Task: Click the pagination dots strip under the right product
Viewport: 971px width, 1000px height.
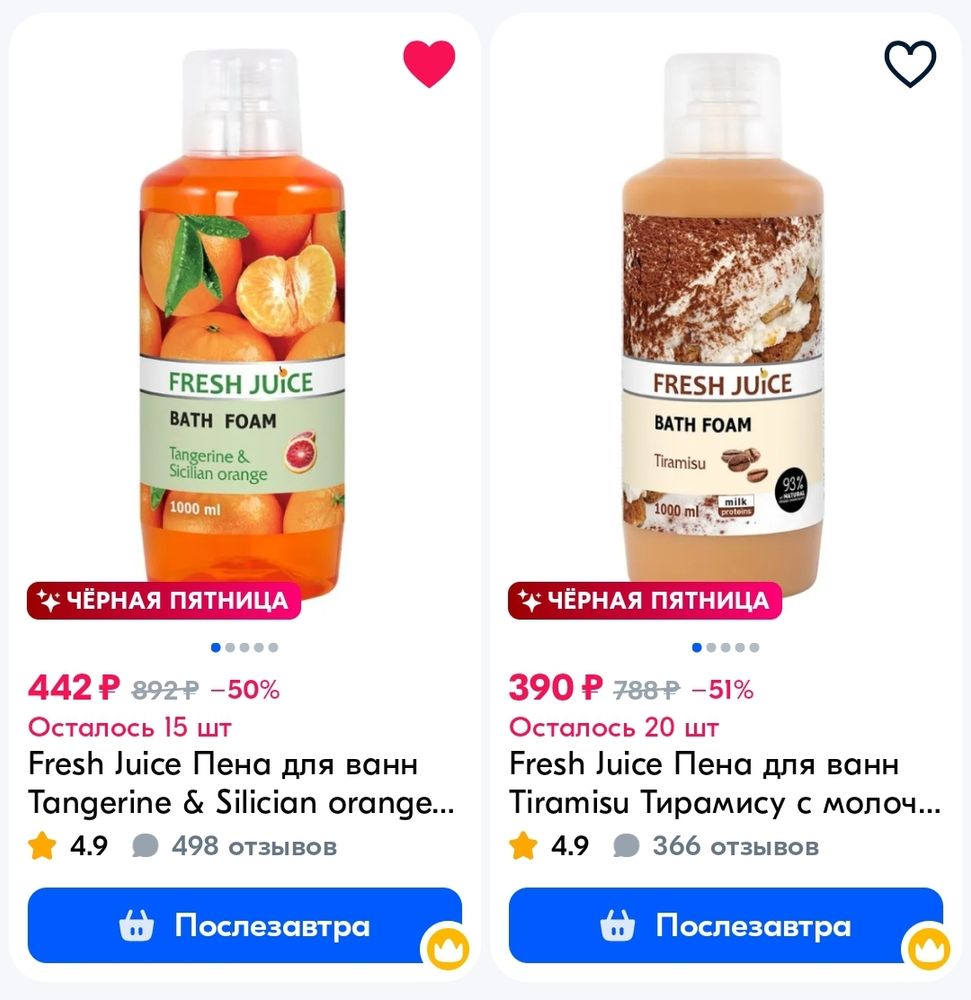Action: (x=724, y=647)
